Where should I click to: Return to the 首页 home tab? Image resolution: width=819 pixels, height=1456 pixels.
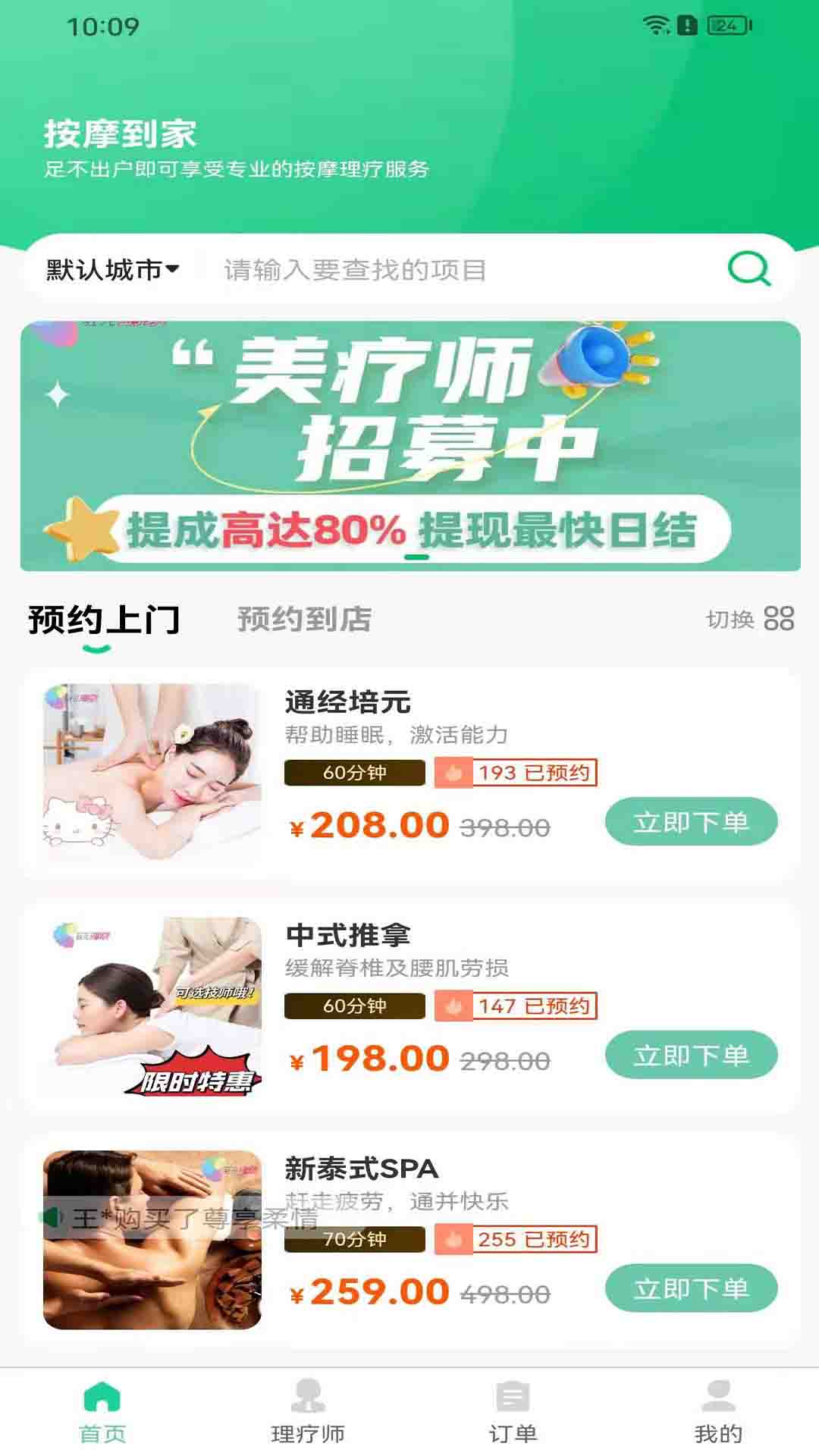pyautogui.click(x=102, y=1413)
